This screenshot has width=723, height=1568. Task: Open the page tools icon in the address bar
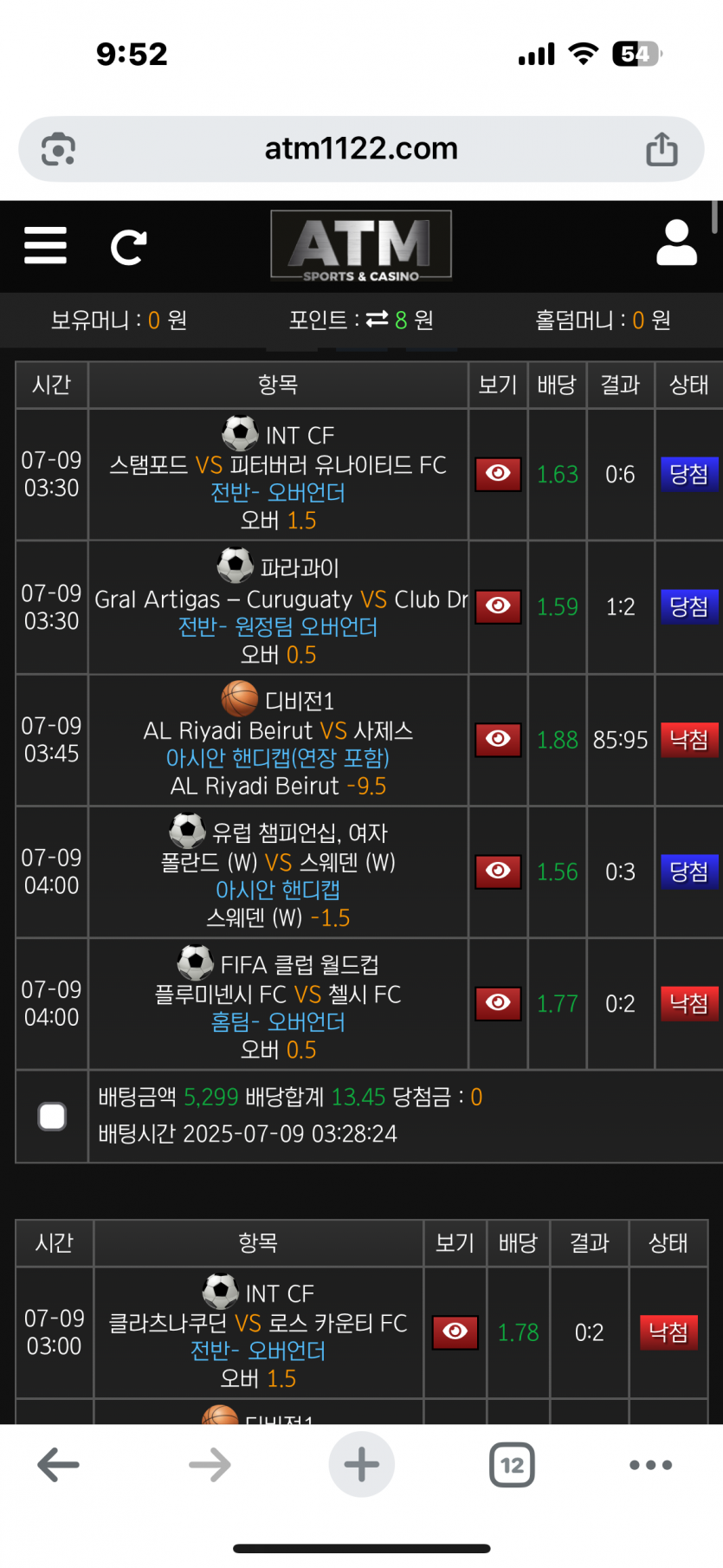[x=58, y=149]
